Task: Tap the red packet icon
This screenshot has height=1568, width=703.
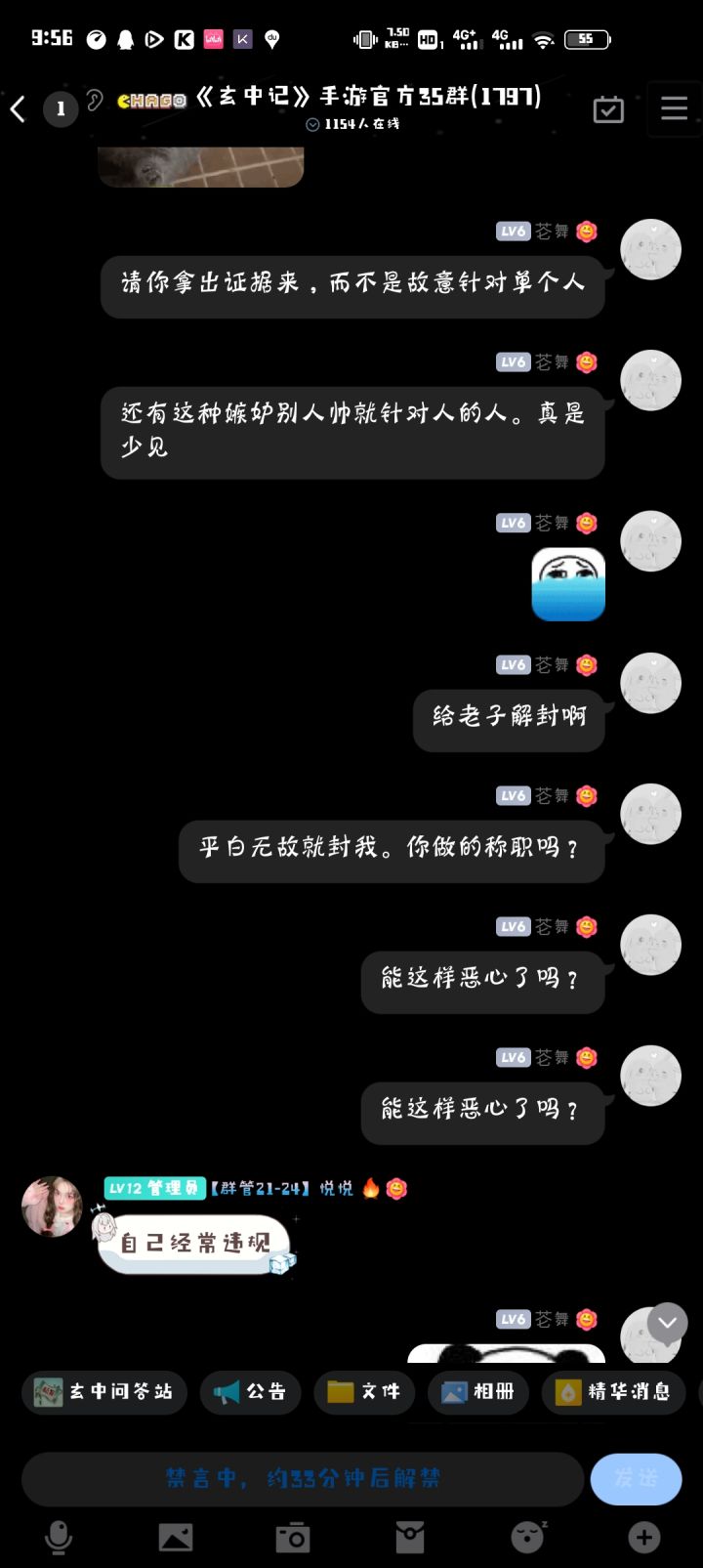Action: (409, 1536)
